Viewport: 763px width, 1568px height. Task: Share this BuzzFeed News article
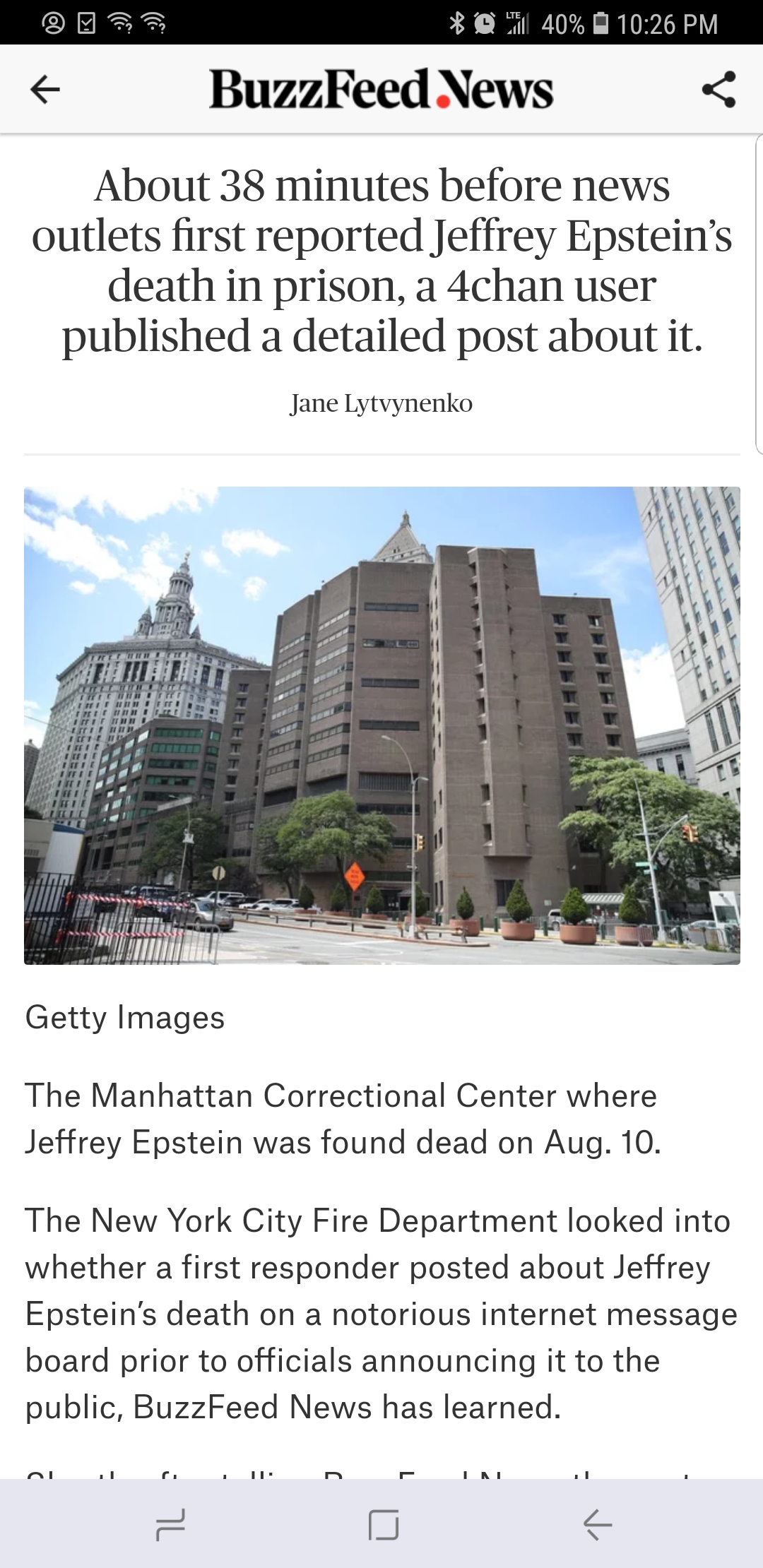point(718,90)
